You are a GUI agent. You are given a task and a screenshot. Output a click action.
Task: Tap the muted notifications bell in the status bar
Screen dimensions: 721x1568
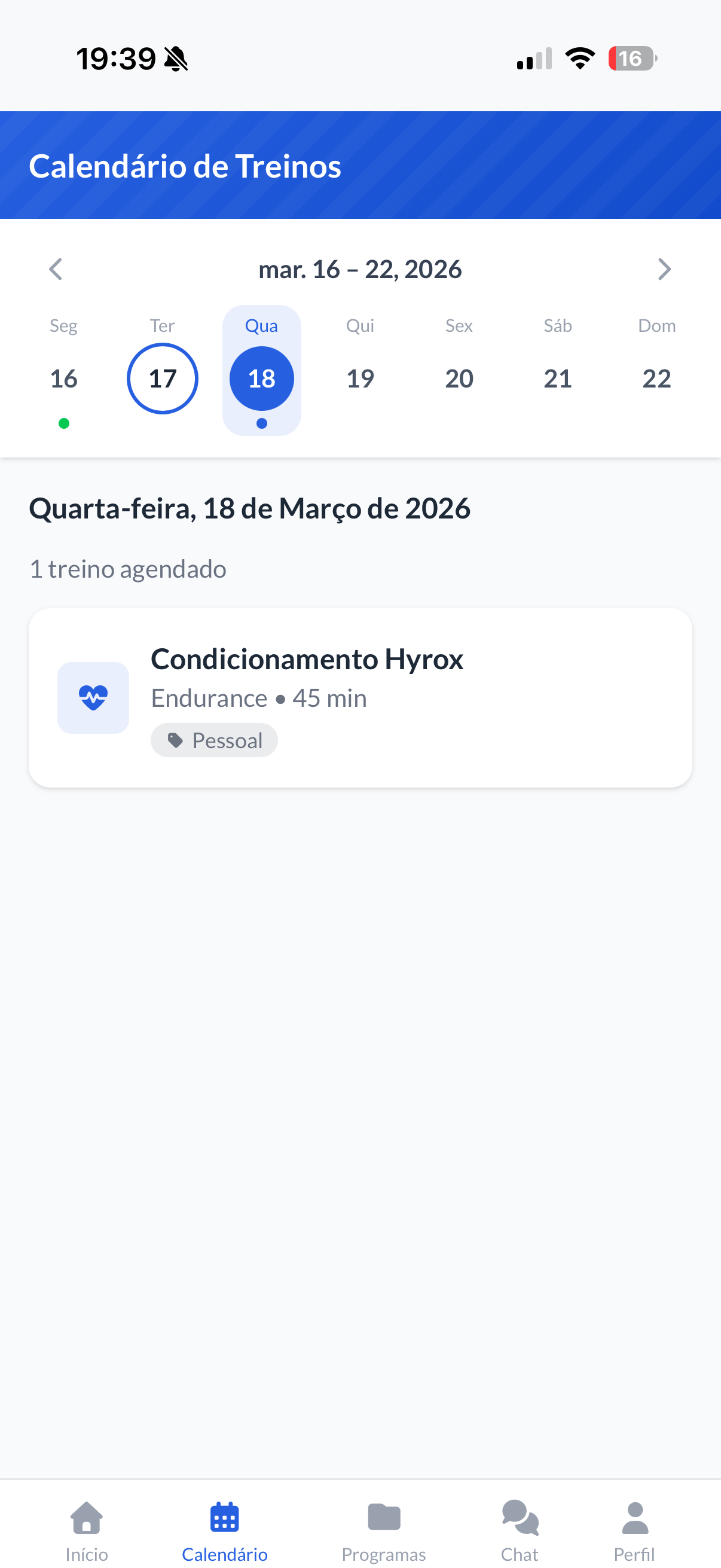point(176,58)
